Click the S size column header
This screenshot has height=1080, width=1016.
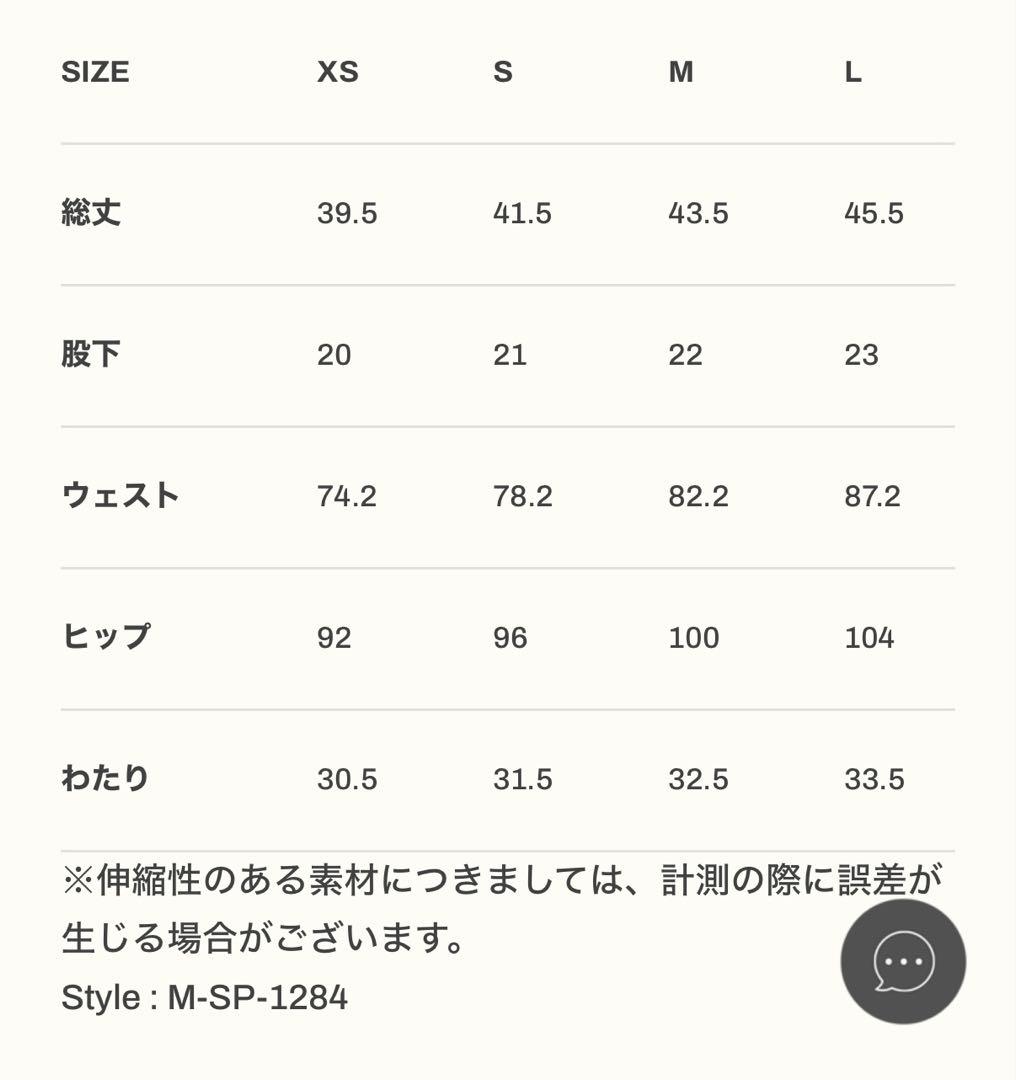(503, 71)
